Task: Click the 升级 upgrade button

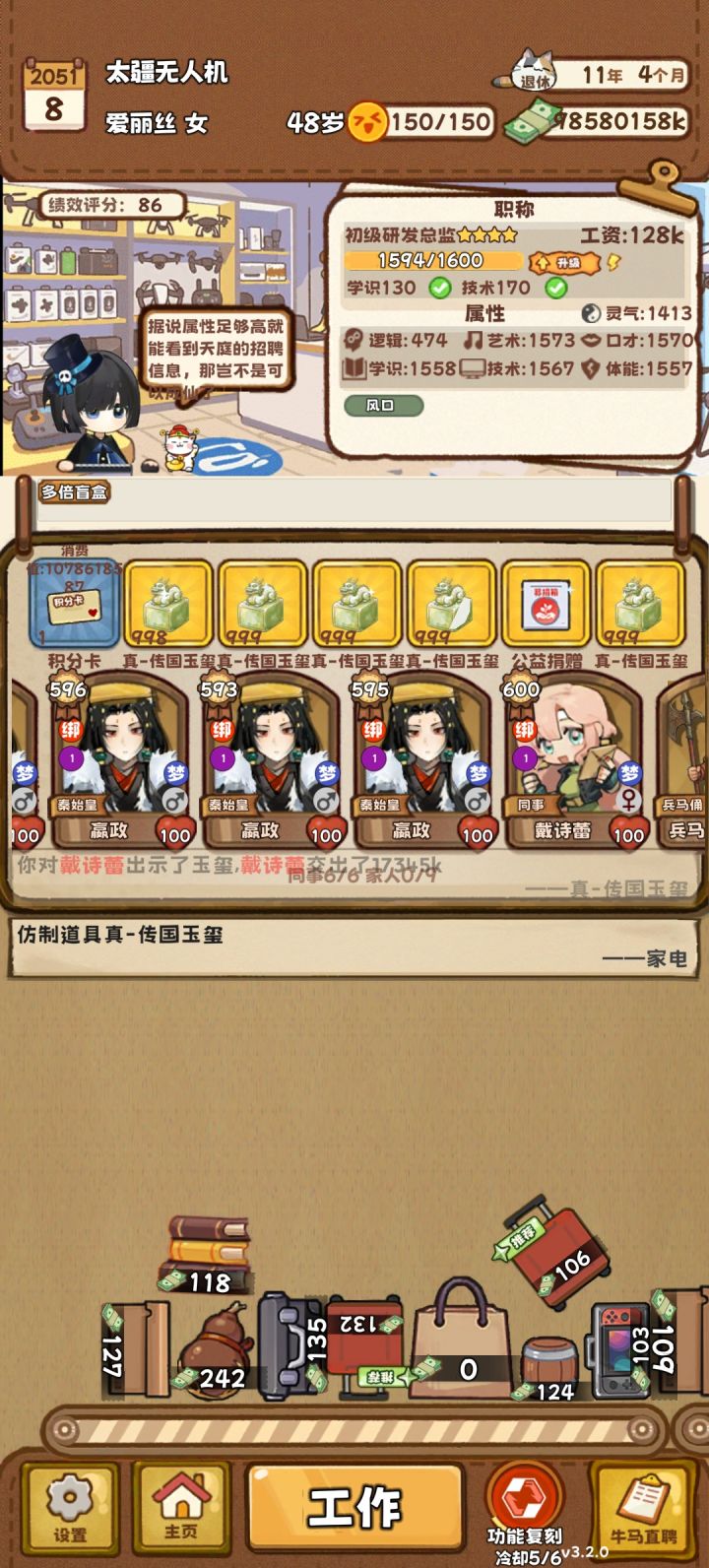Action: pyautogui.click(x=566, y=262)
